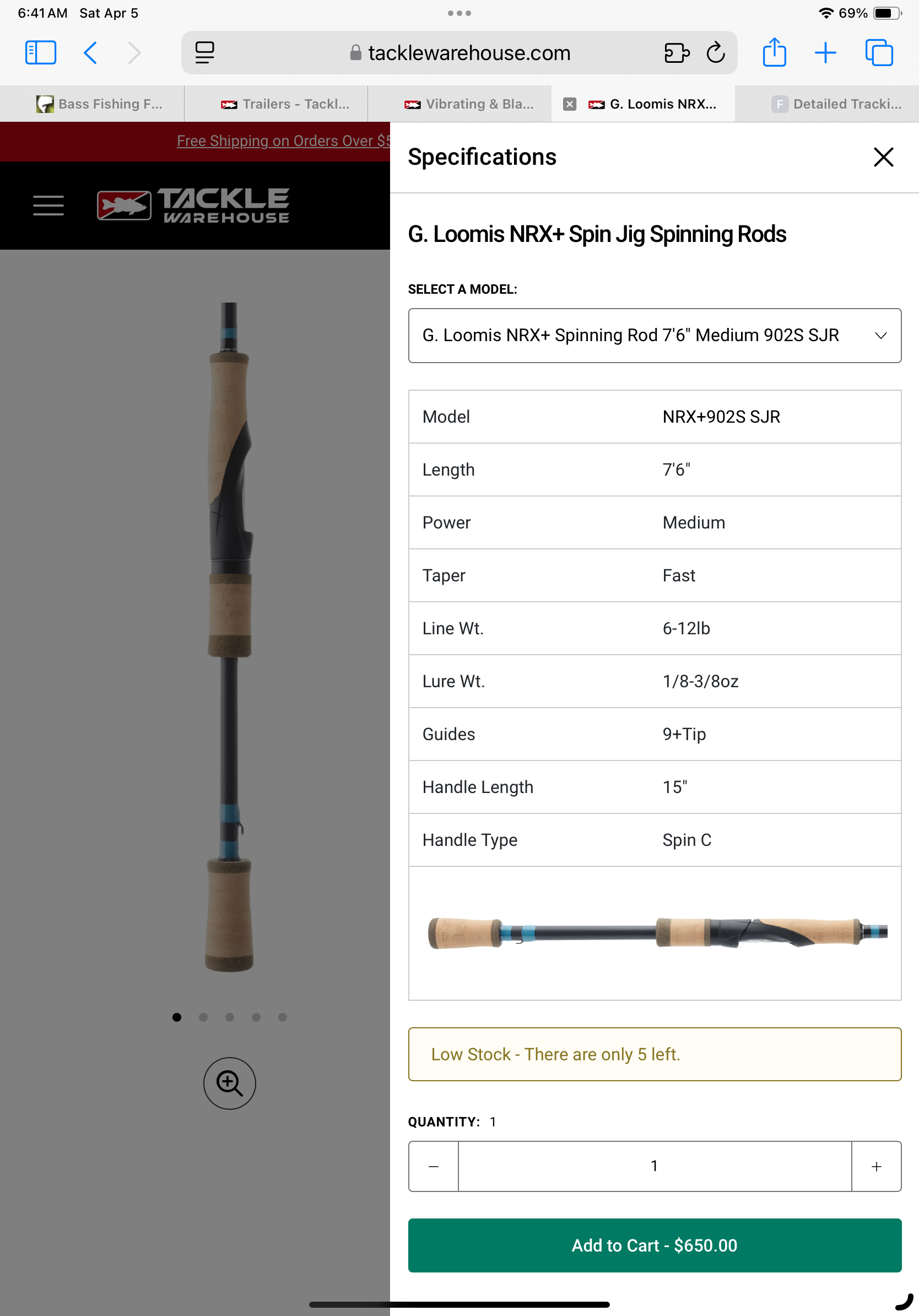Show the Safari tab overview
Screen dimensions: 919x1316
click(x=878, y=53)
